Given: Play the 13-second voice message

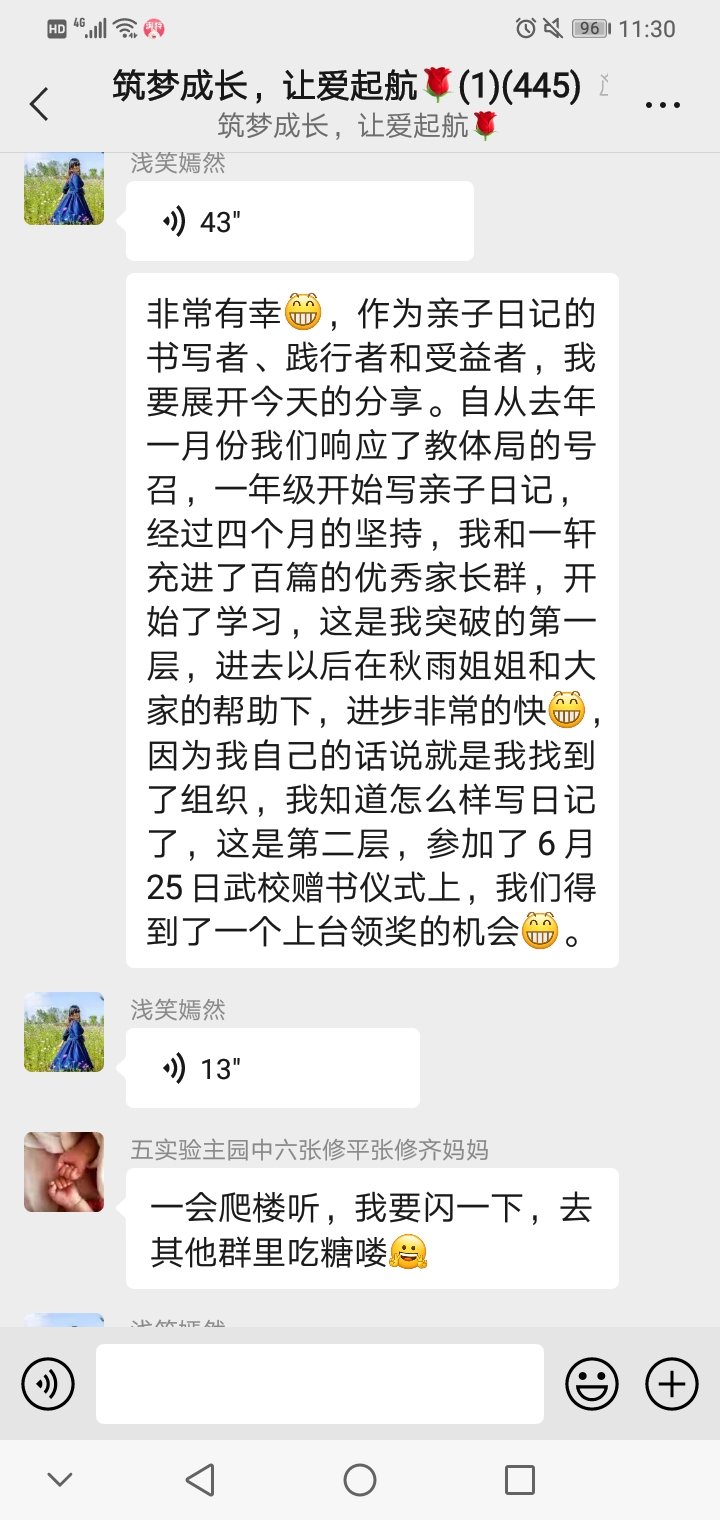Looking at the screenshot, I should click(271, 1067).
